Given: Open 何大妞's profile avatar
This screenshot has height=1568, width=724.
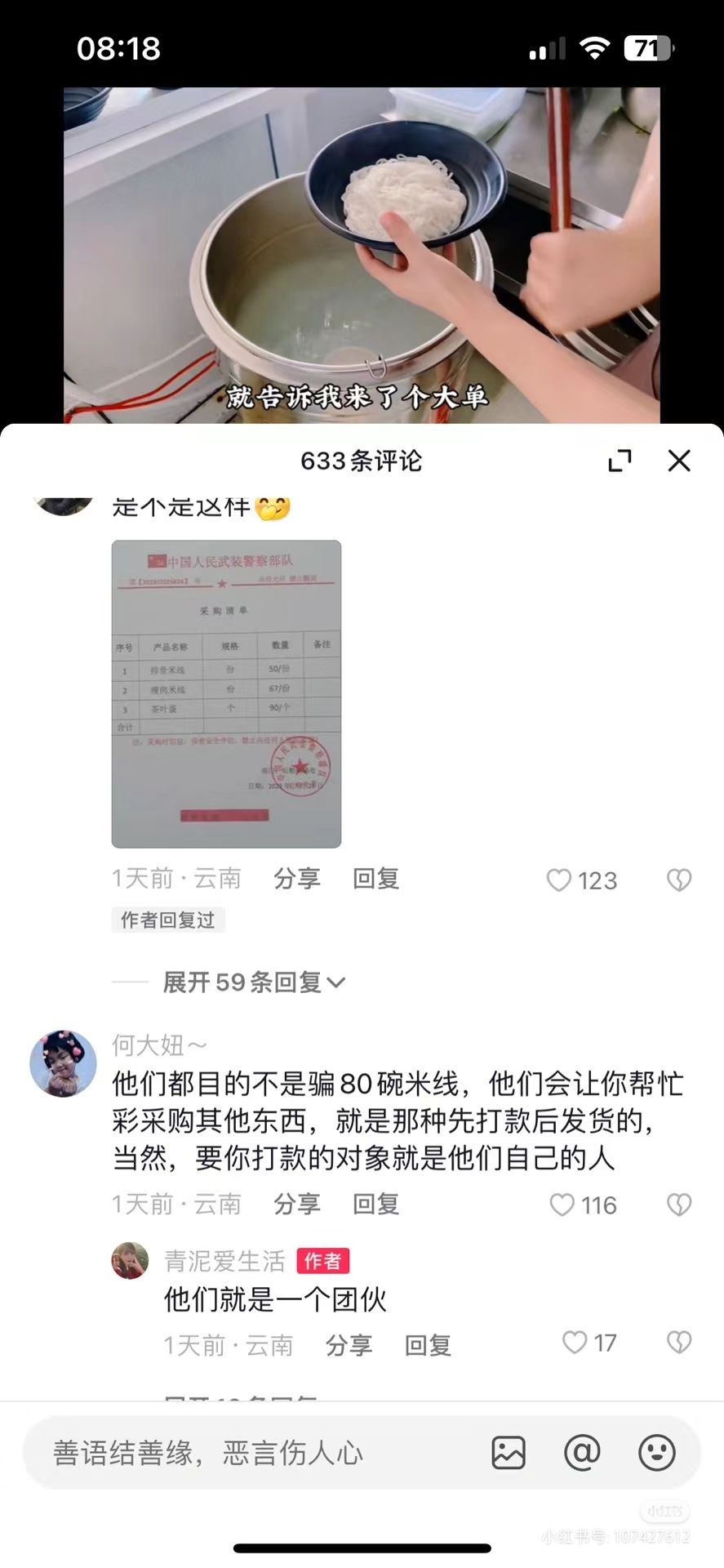Looking at the screenshot, I should coord(63,1063).
